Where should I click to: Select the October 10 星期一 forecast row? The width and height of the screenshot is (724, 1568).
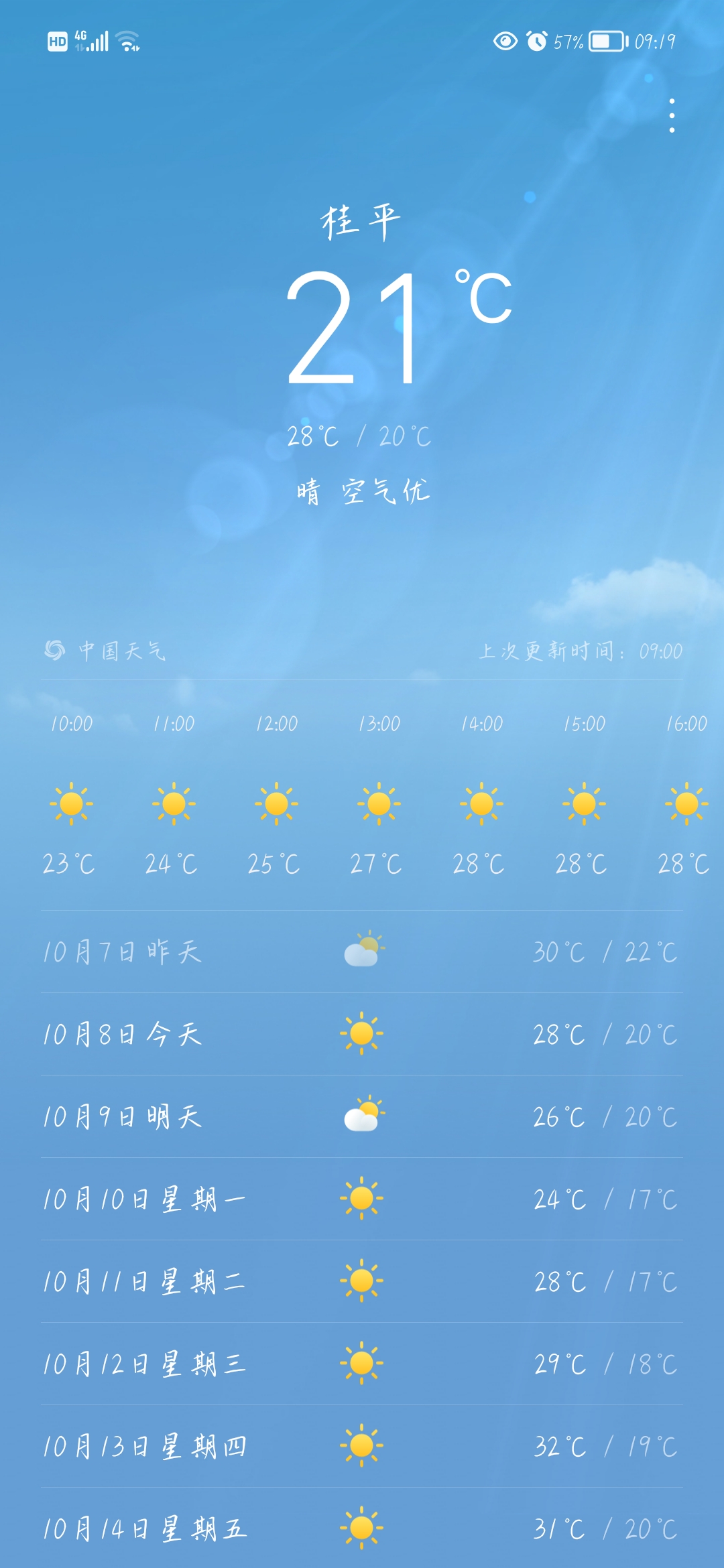coord(362,1199)
